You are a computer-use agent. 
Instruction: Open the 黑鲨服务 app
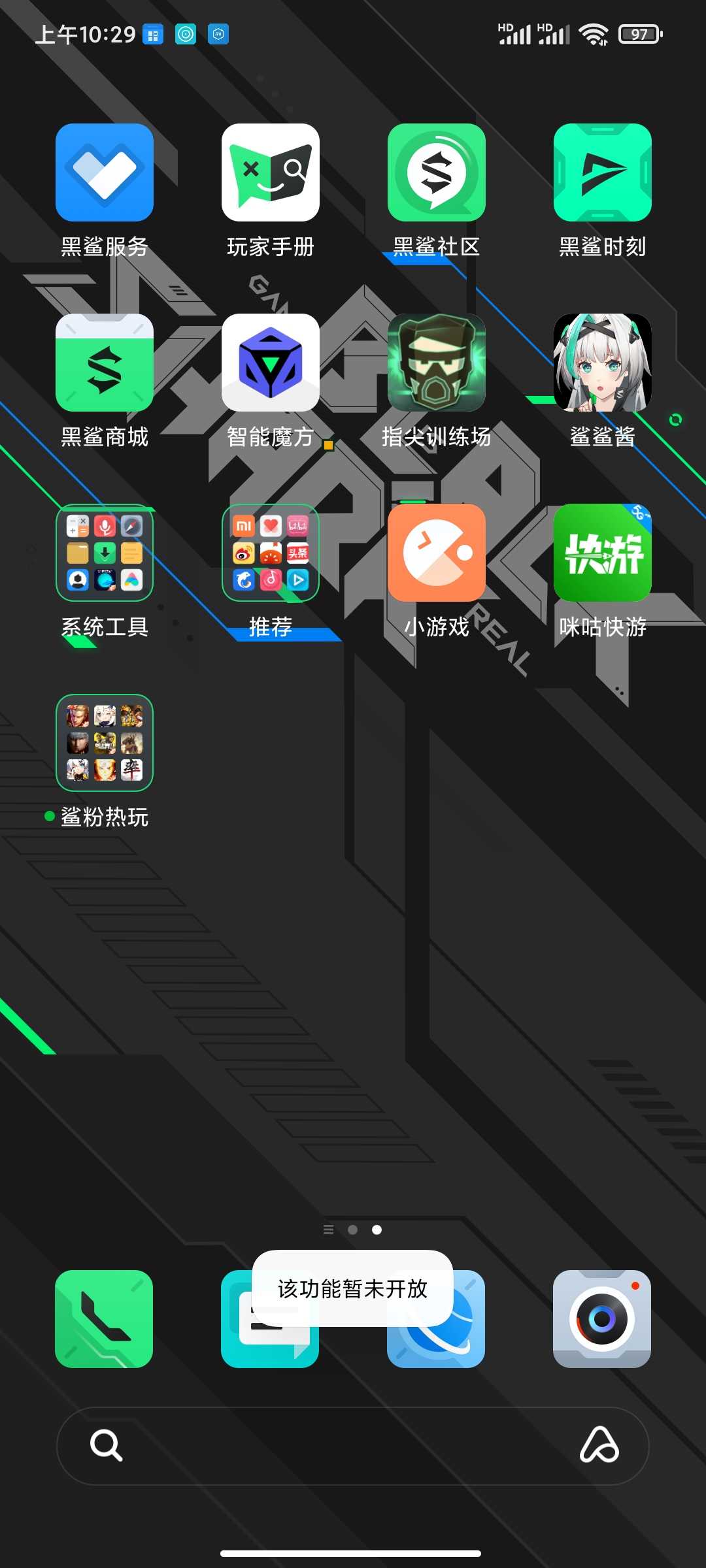[x=105, y=172]
